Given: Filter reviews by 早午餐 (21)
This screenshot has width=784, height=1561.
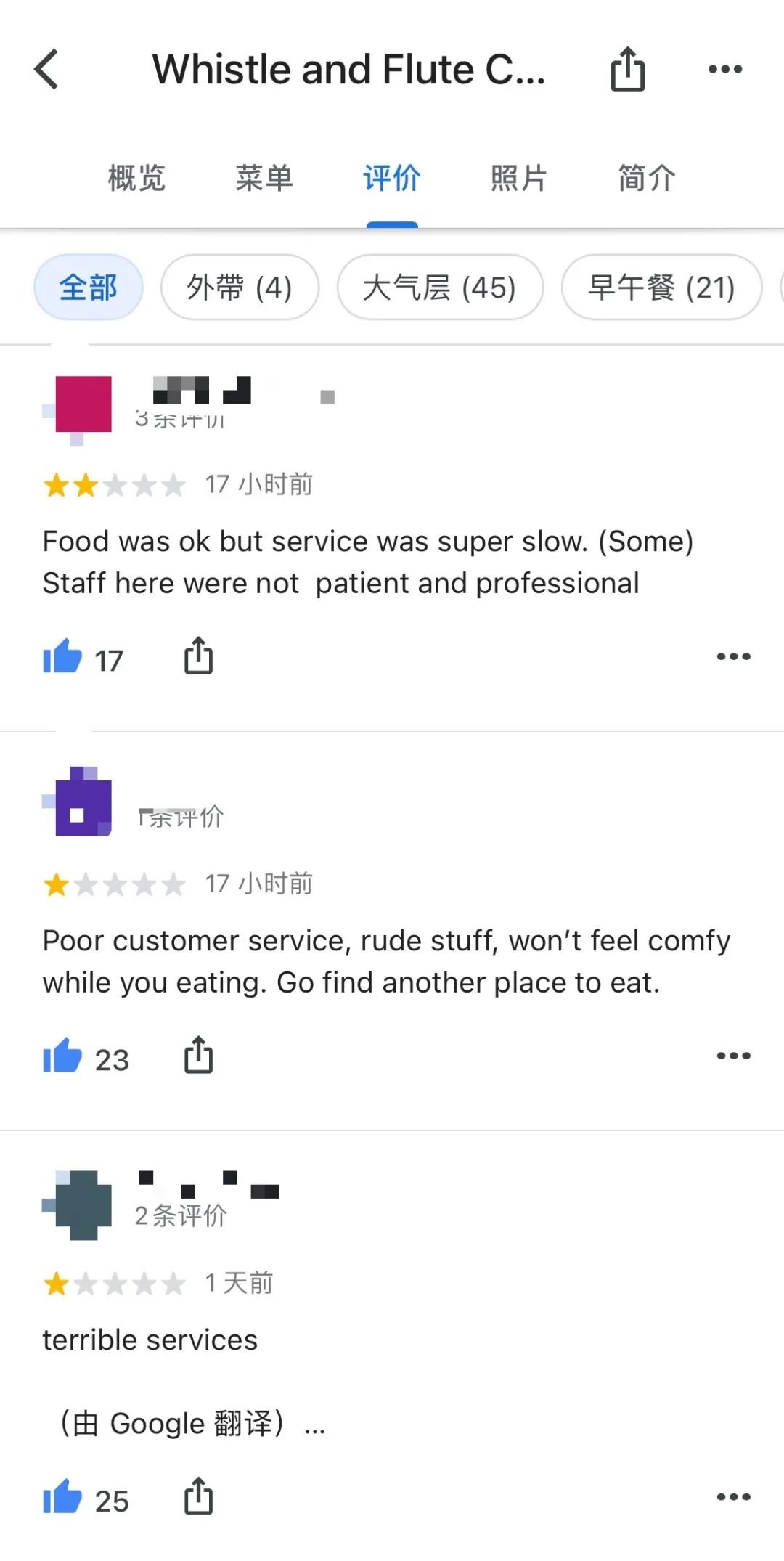Looking at the screenshot, I should (x=661, y=288).
